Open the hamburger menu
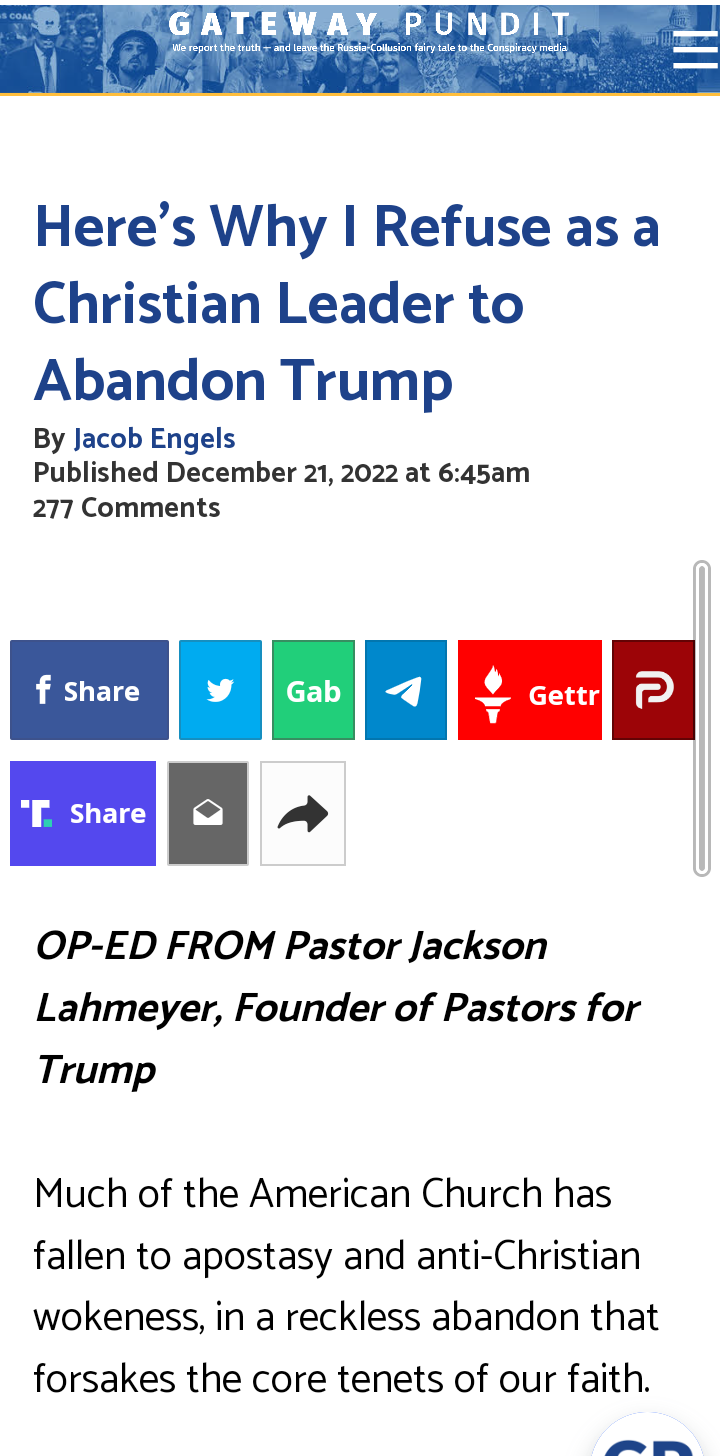The height and width of the screenshot is (1456, 720). [694, 49]
